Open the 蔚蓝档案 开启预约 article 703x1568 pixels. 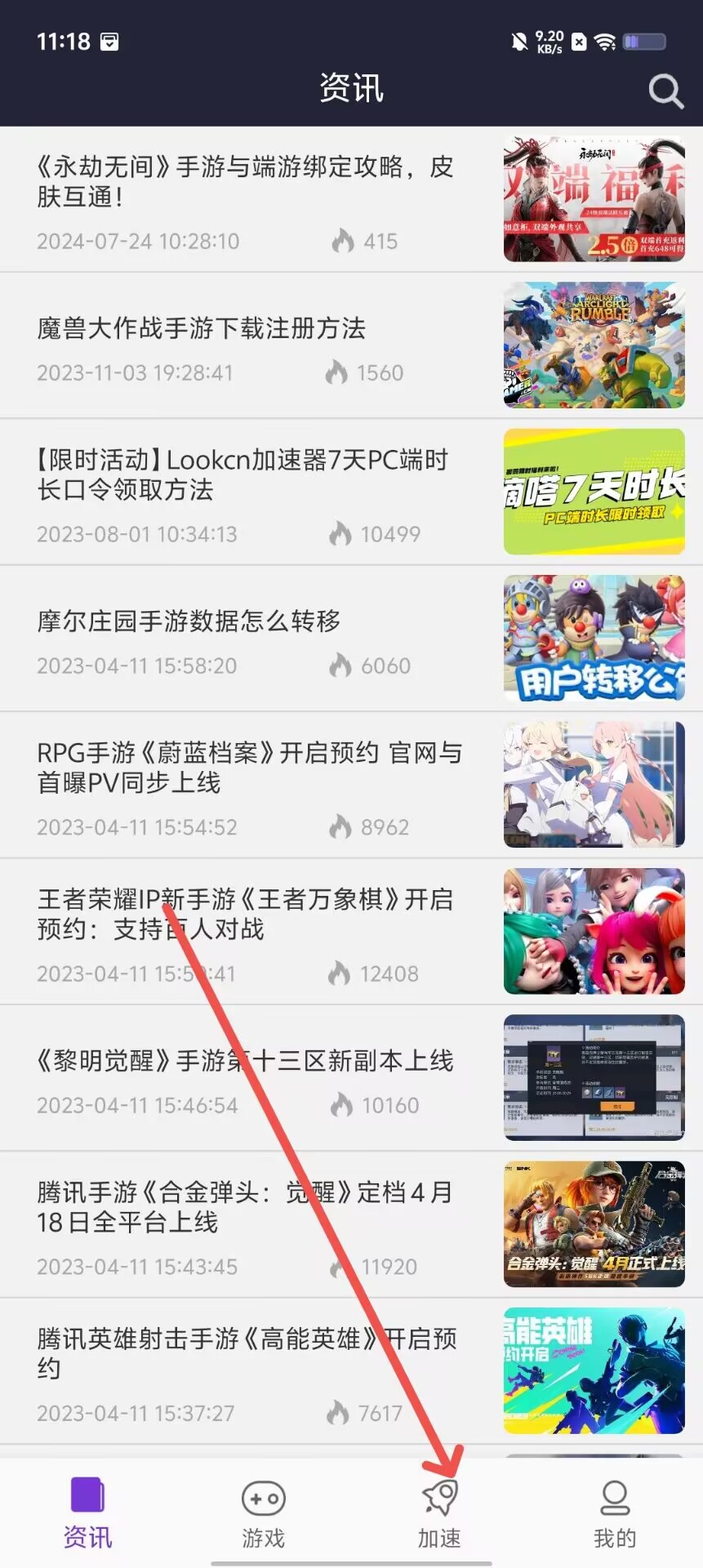351,785
